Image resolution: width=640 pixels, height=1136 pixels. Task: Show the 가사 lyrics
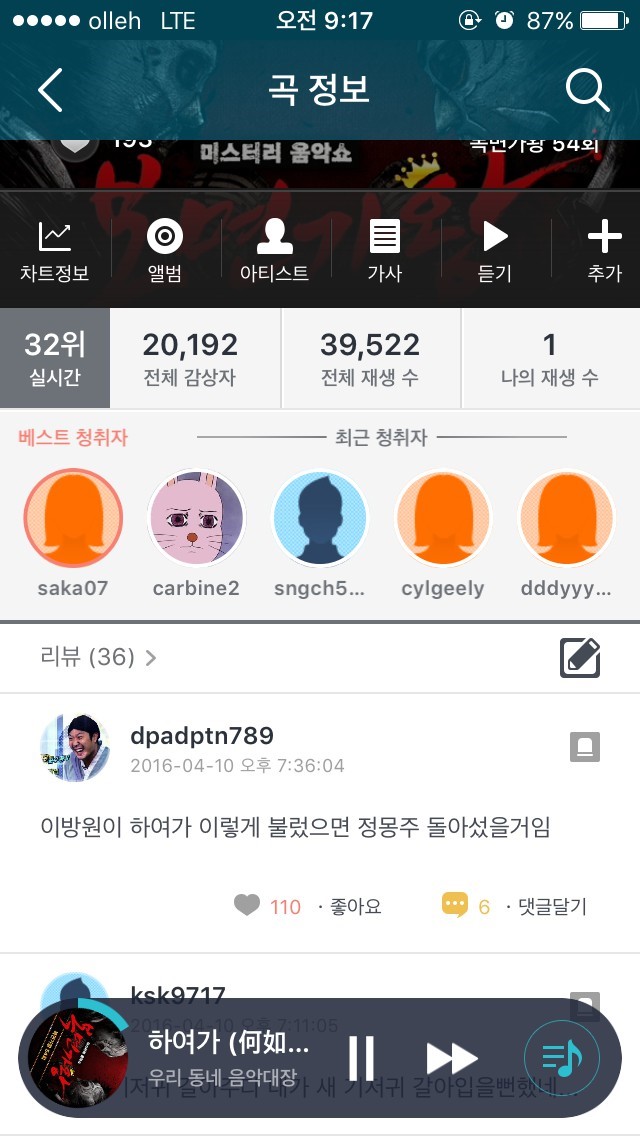pos(384,250)
